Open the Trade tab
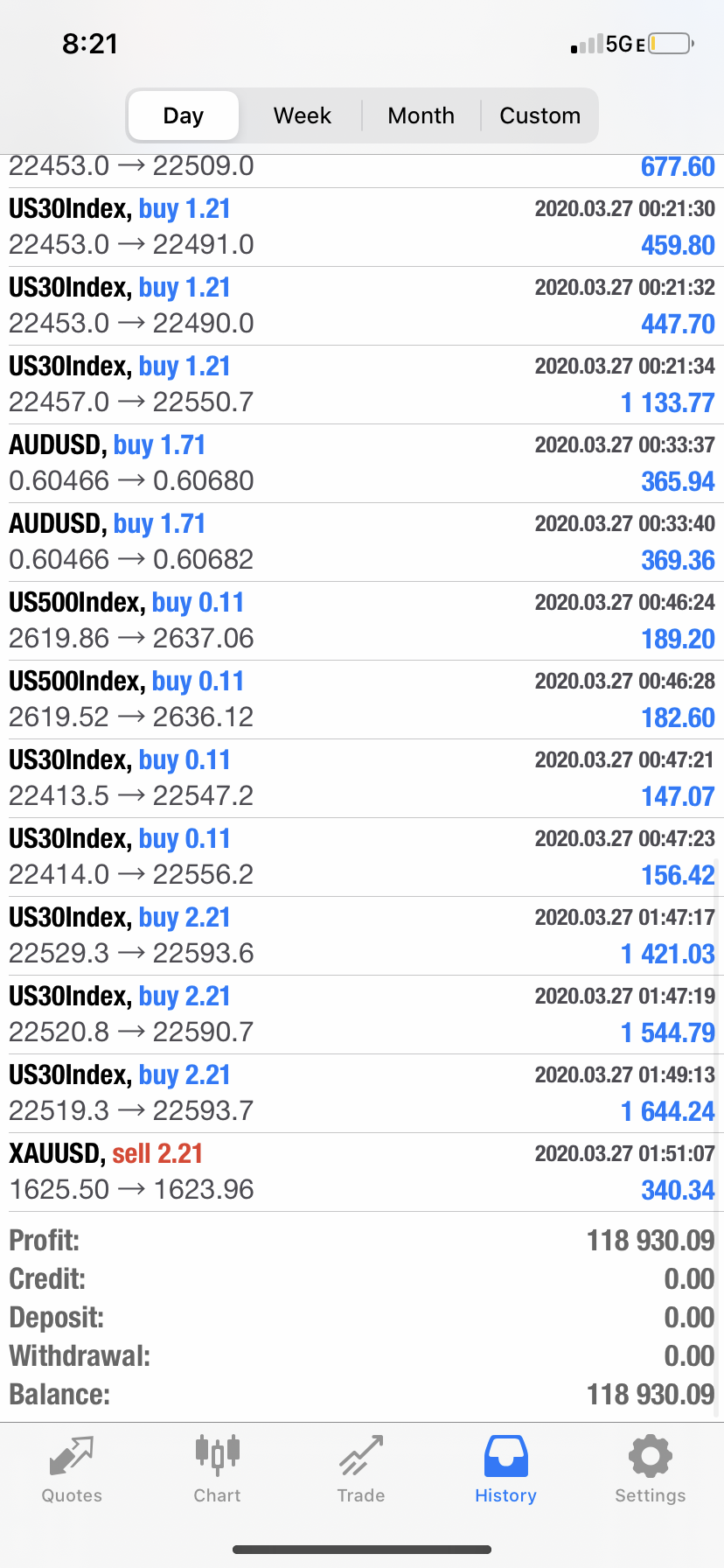The height and width of the screenshot is (1568, 724). [361, 1470]
